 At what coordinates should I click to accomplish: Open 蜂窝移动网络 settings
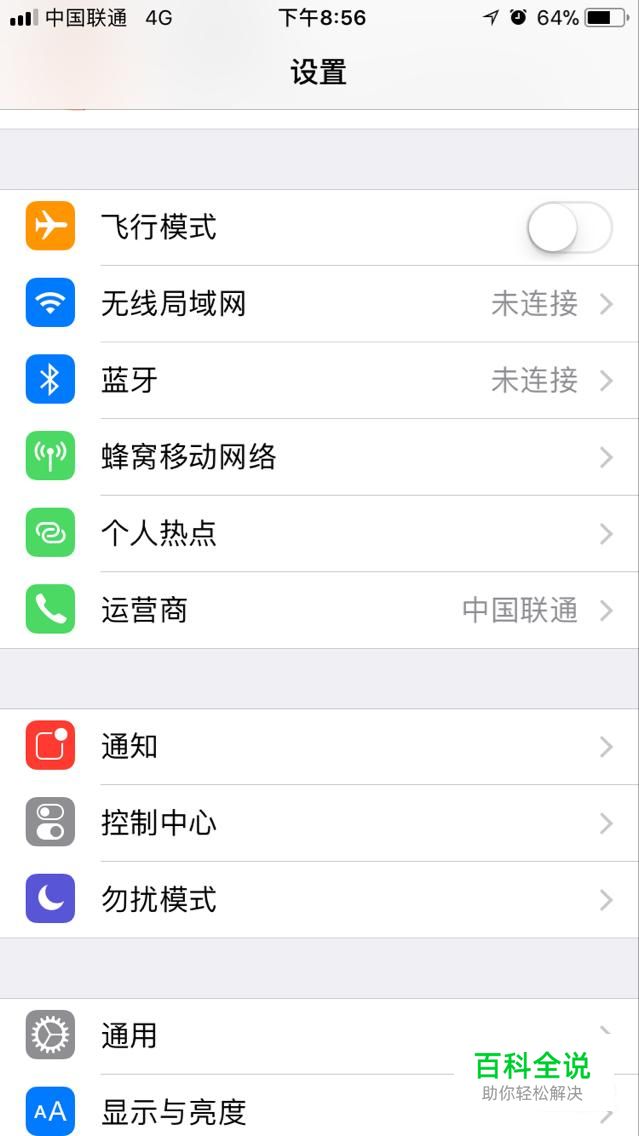pos(320,457)
